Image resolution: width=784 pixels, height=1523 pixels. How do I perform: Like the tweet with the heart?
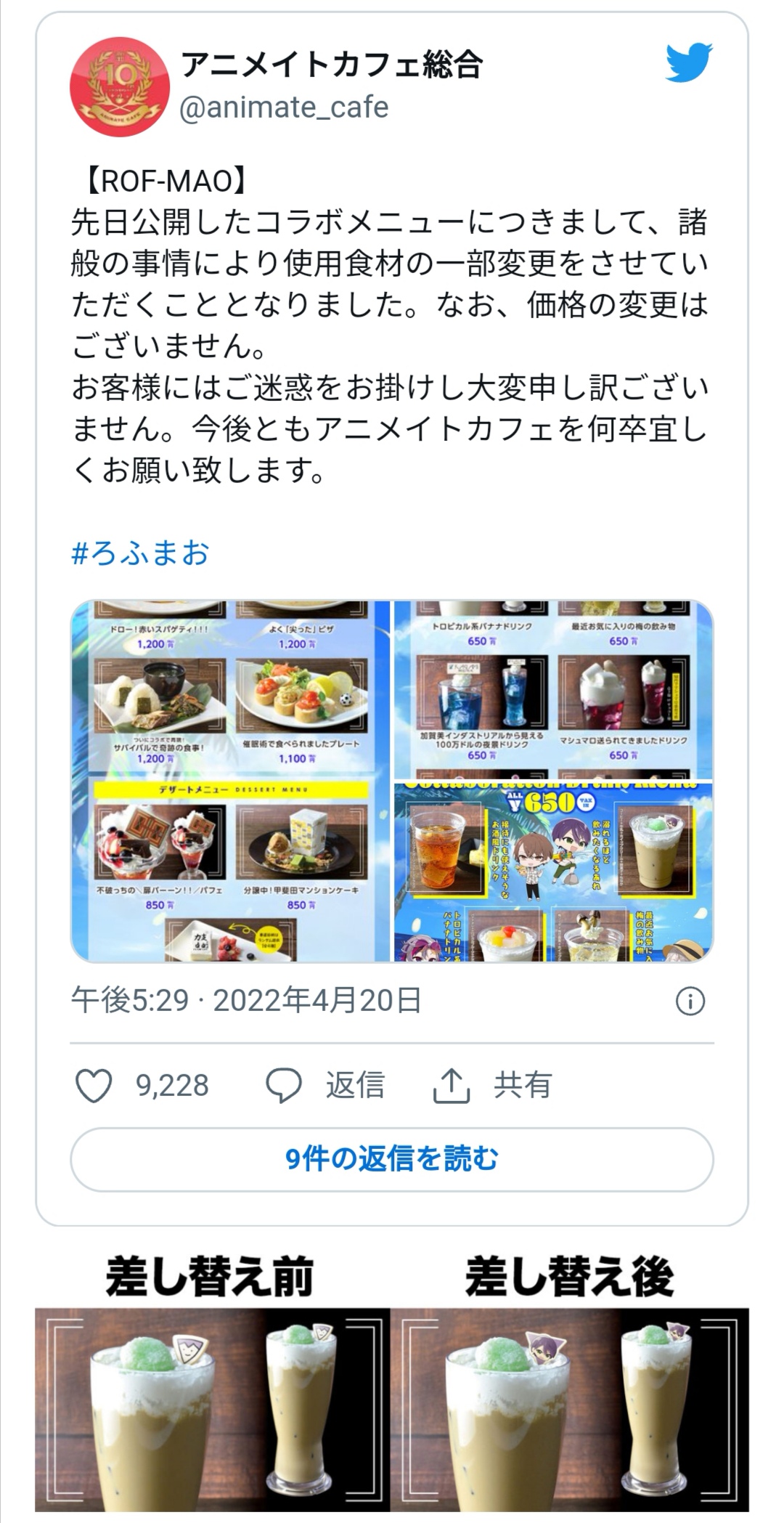[94, 1086]
